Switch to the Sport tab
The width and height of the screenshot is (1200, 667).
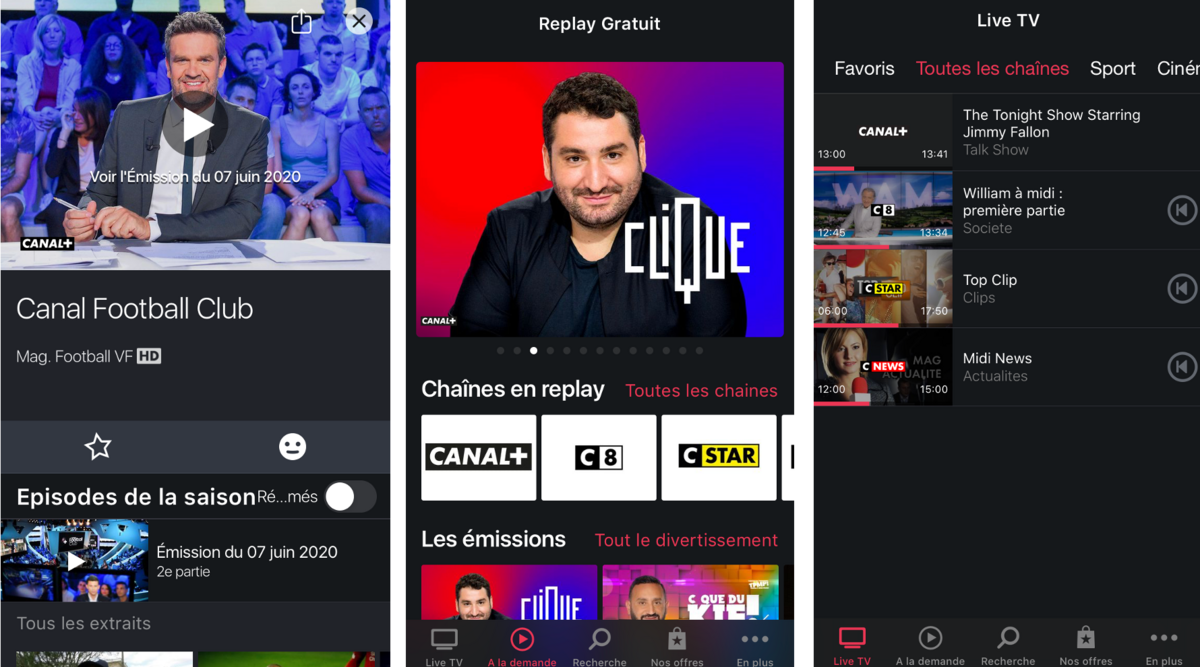[x=1112, y=68]
